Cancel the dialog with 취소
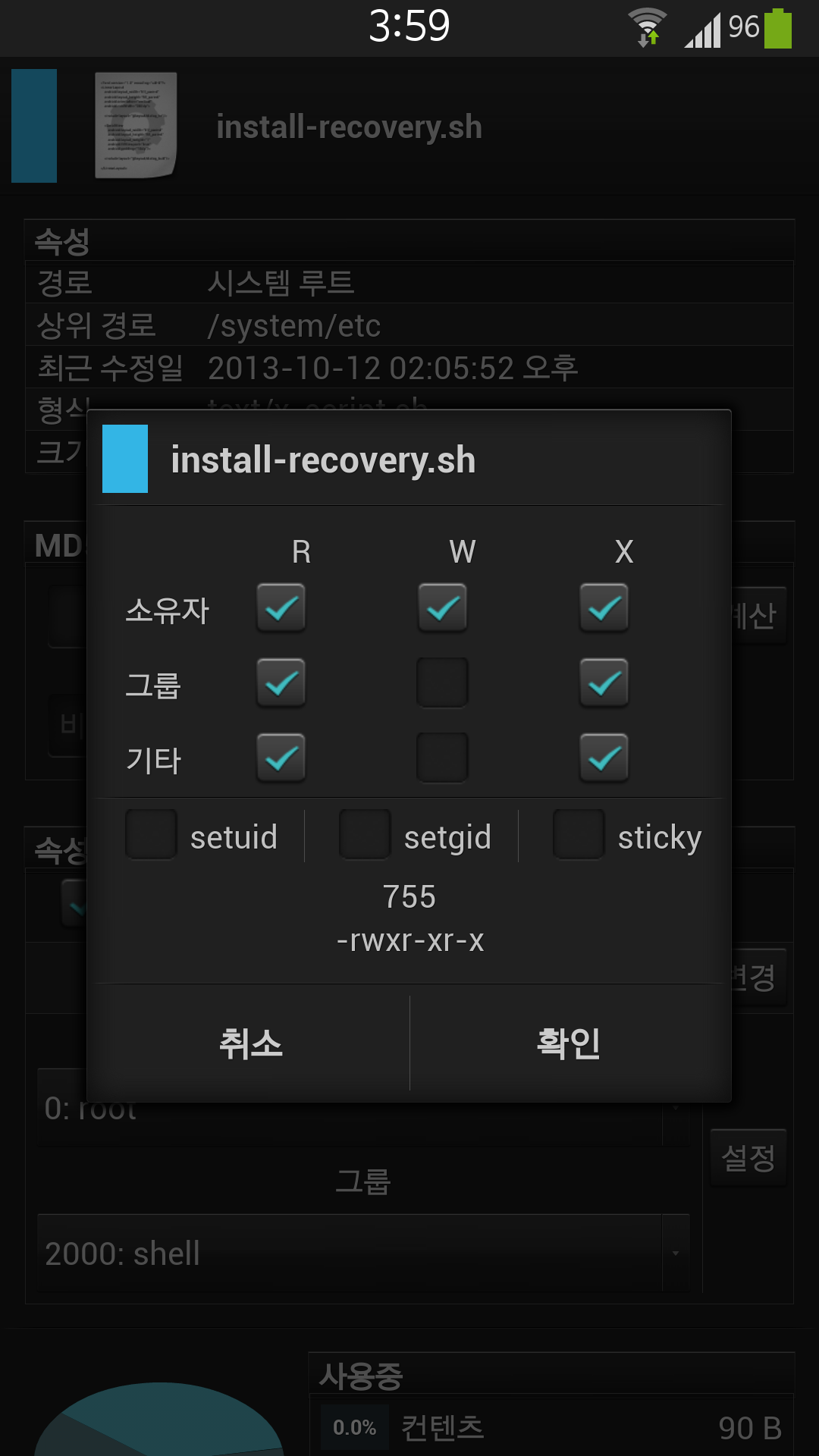The height and width of the screenshot is (1456, 819). tap(250, 1043)
